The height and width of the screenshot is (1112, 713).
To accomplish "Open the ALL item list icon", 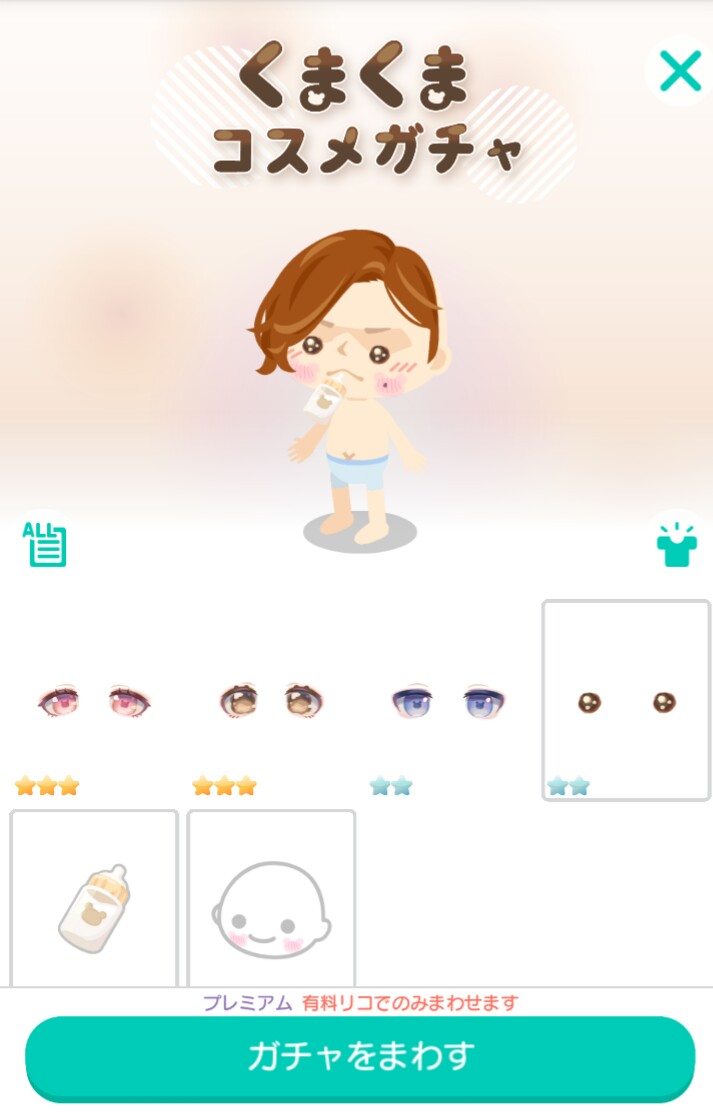I will [45, 544].
